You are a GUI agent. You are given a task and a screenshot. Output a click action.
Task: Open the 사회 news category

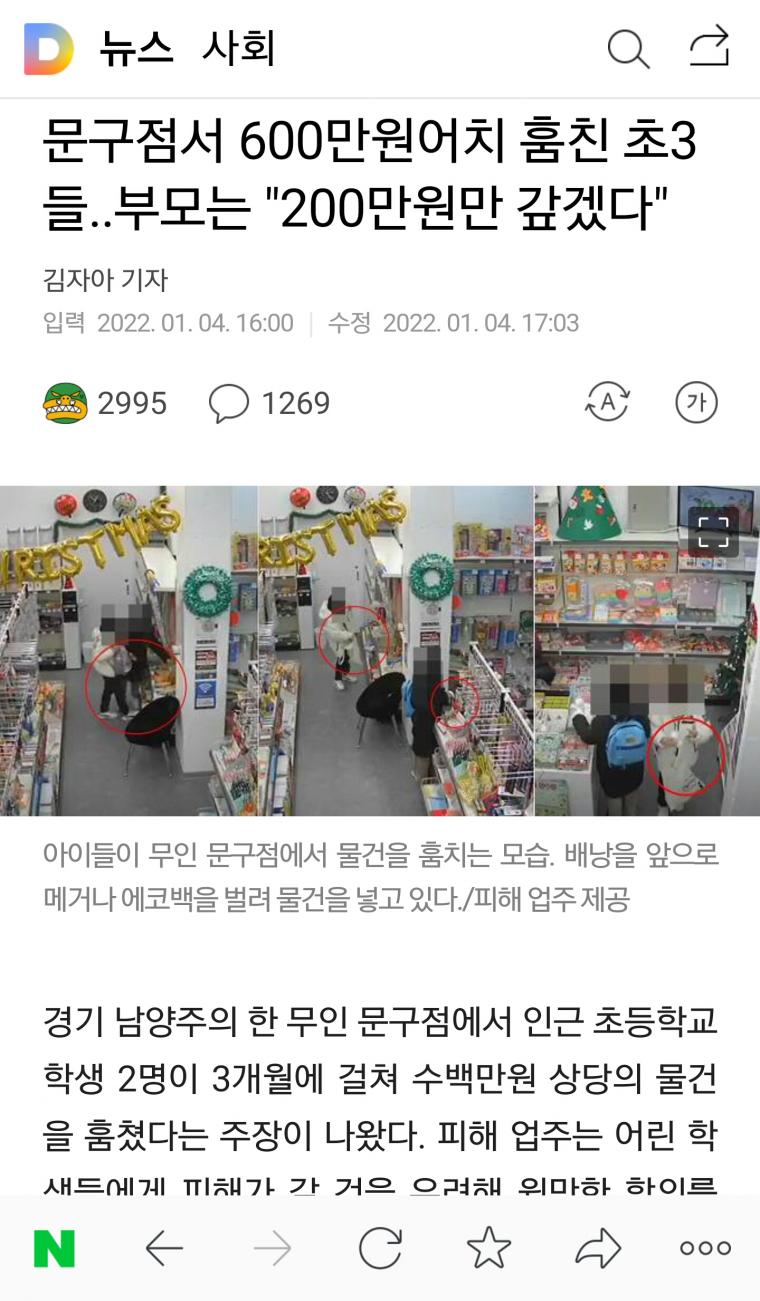pos(238,48)
